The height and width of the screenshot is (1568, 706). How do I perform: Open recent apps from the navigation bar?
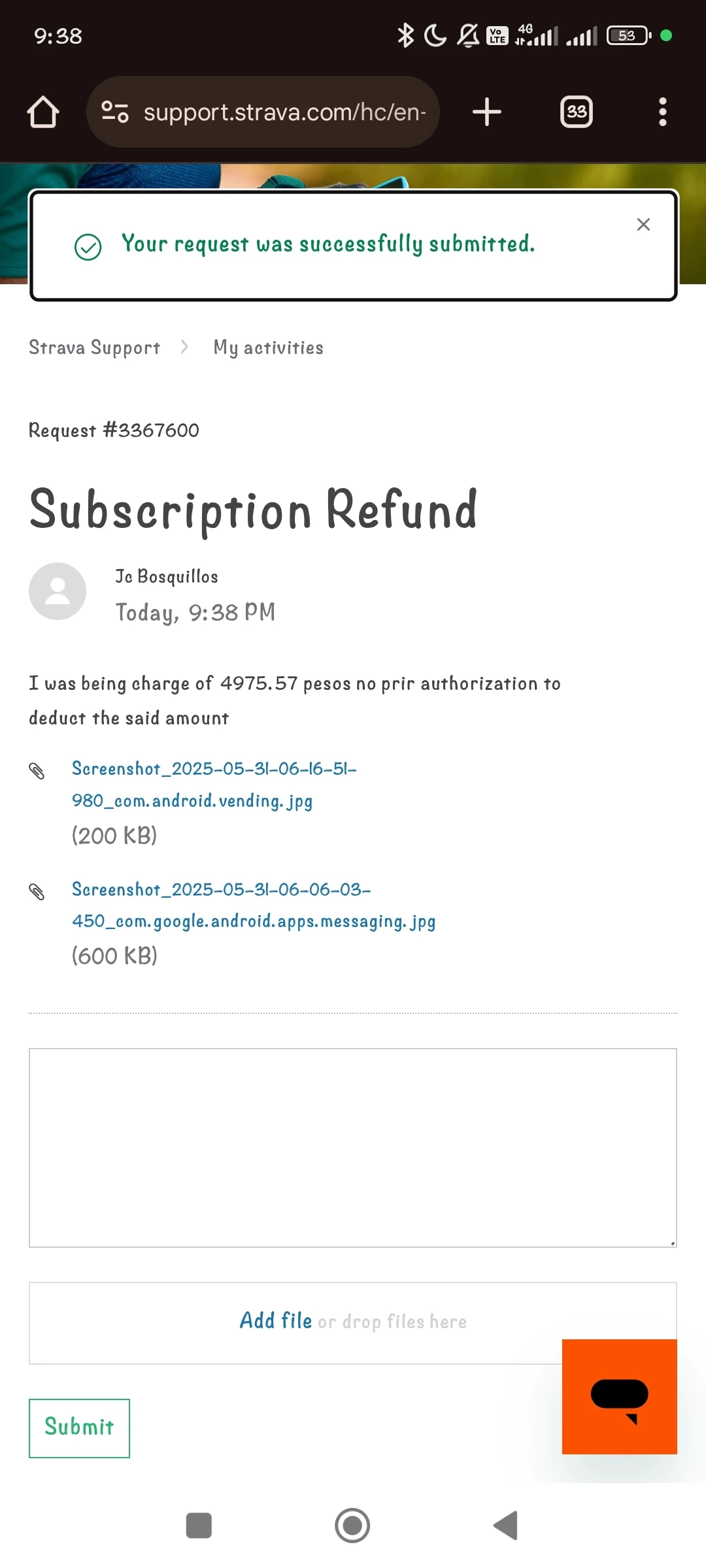click(x=199, y=1526)
